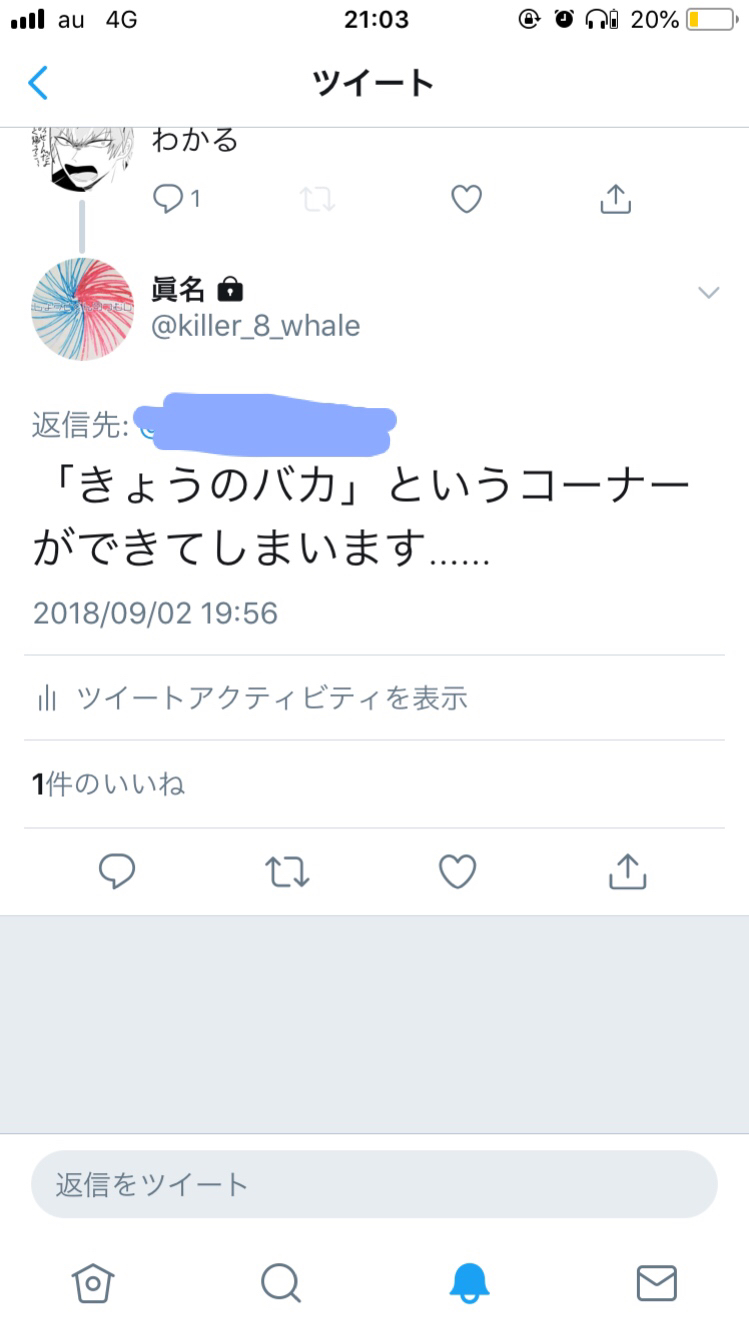Go back using the top-left arrow
The image size is (749, 1331).
pyautogui.click(x=38, y=83)
